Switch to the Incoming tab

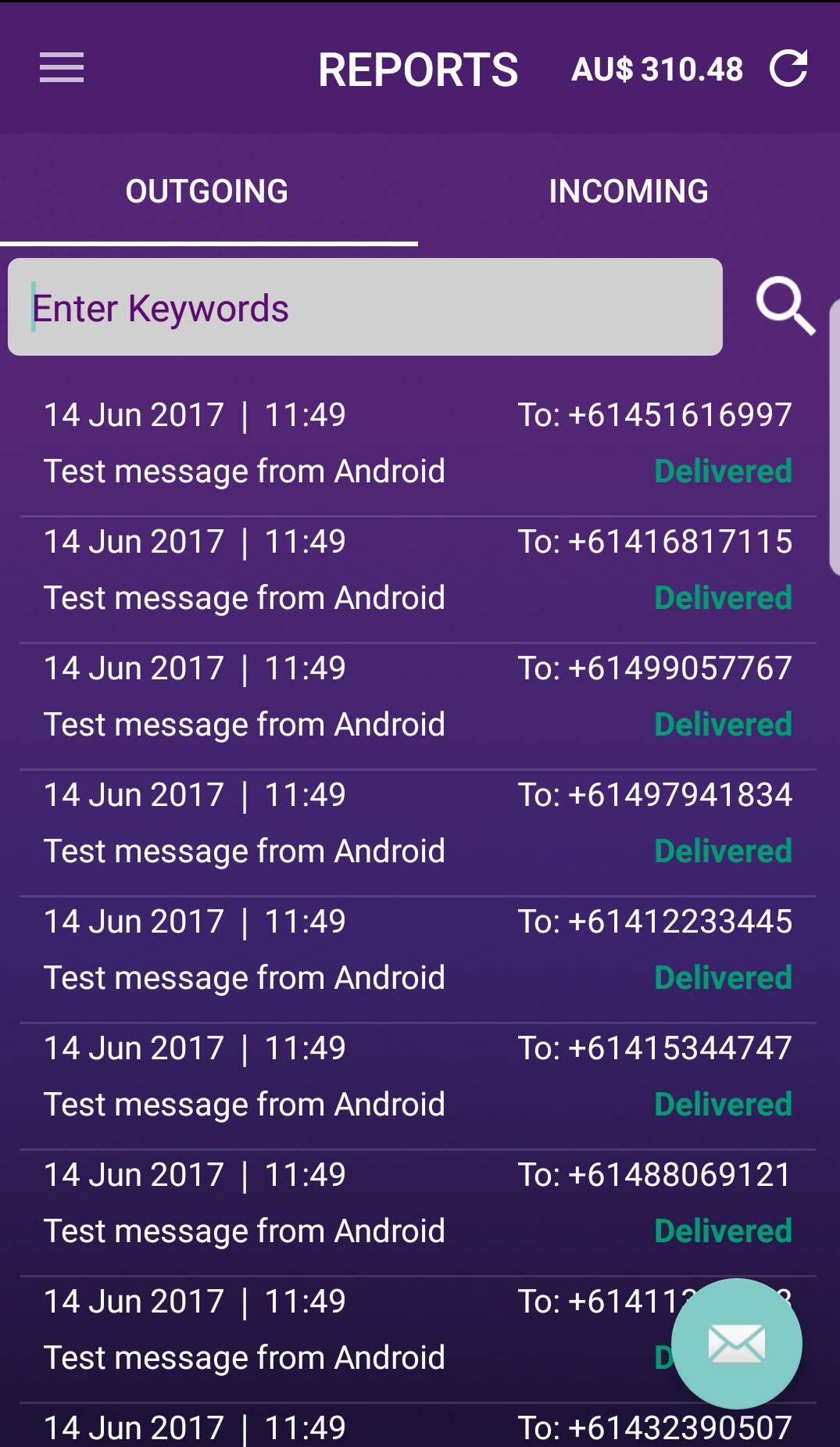coord(628,192)
